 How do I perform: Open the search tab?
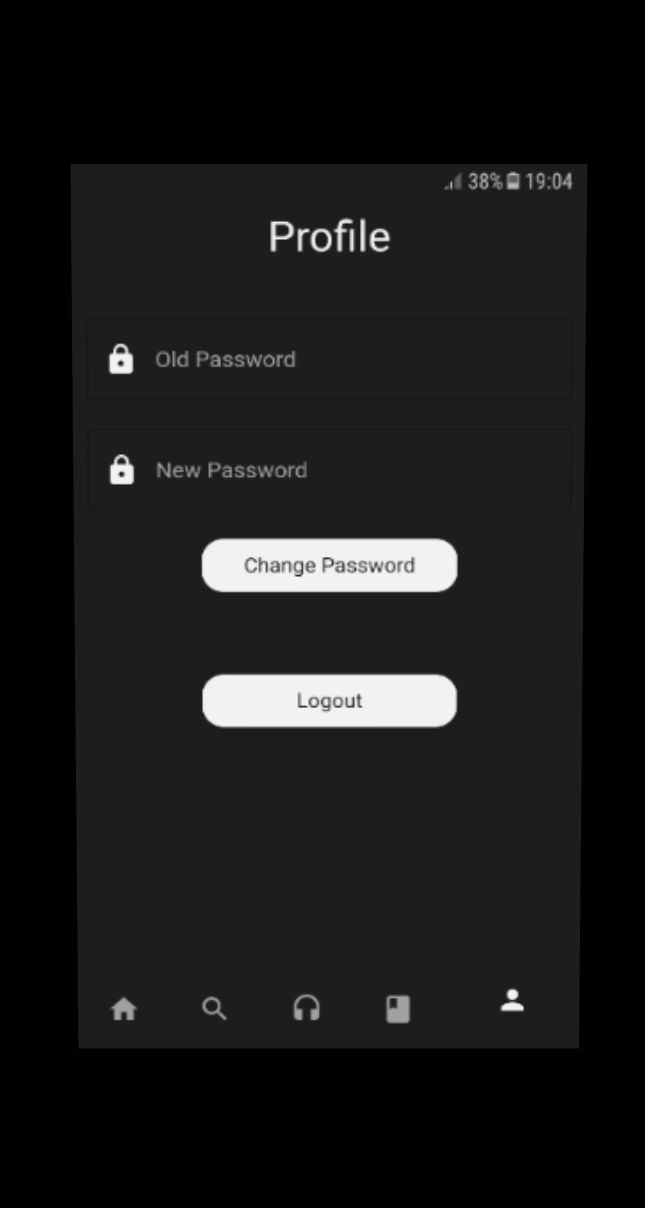(x=215, y=1009)
